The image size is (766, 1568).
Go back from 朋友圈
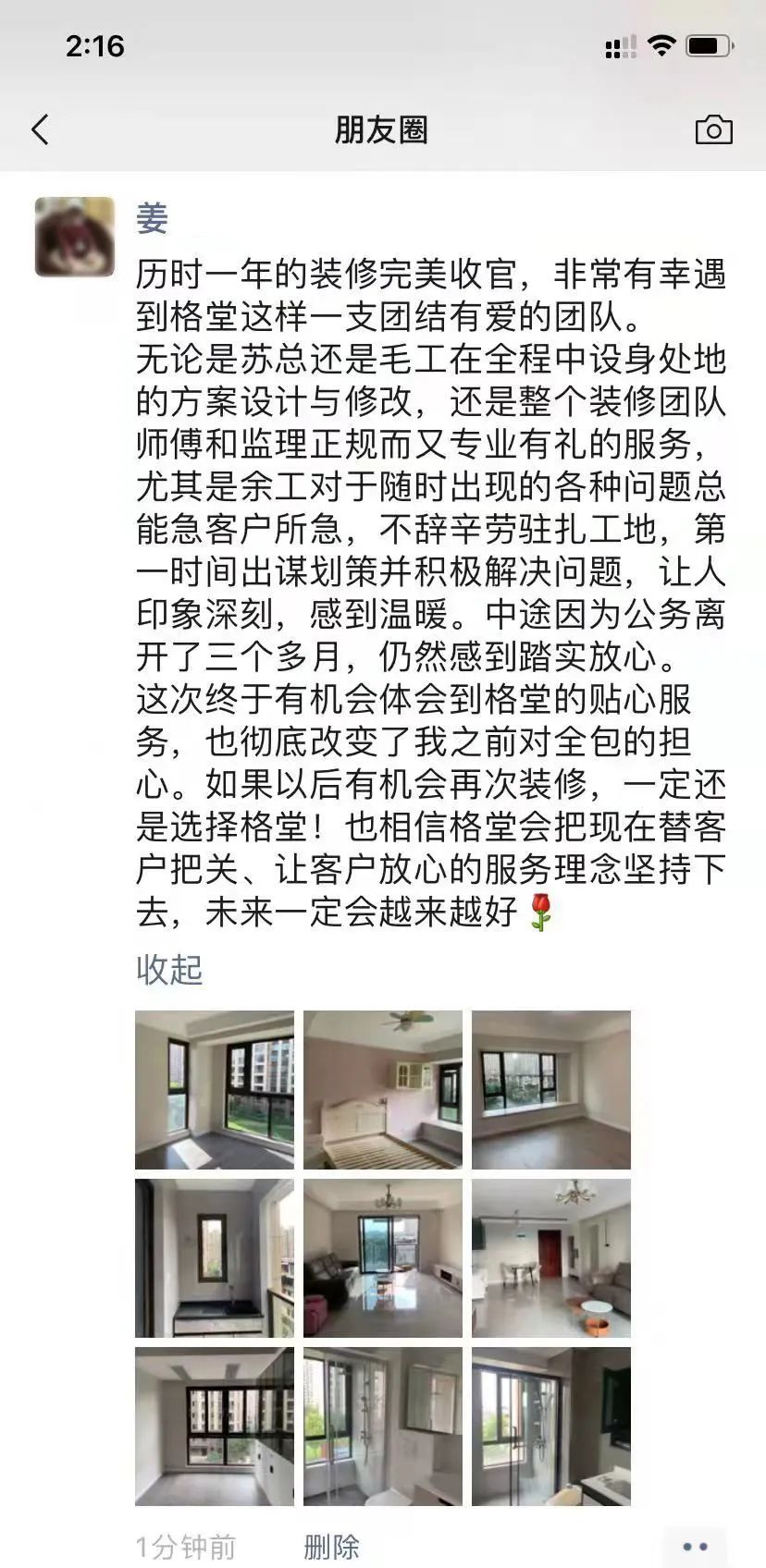pyautogui.click(x=41, y=130)
